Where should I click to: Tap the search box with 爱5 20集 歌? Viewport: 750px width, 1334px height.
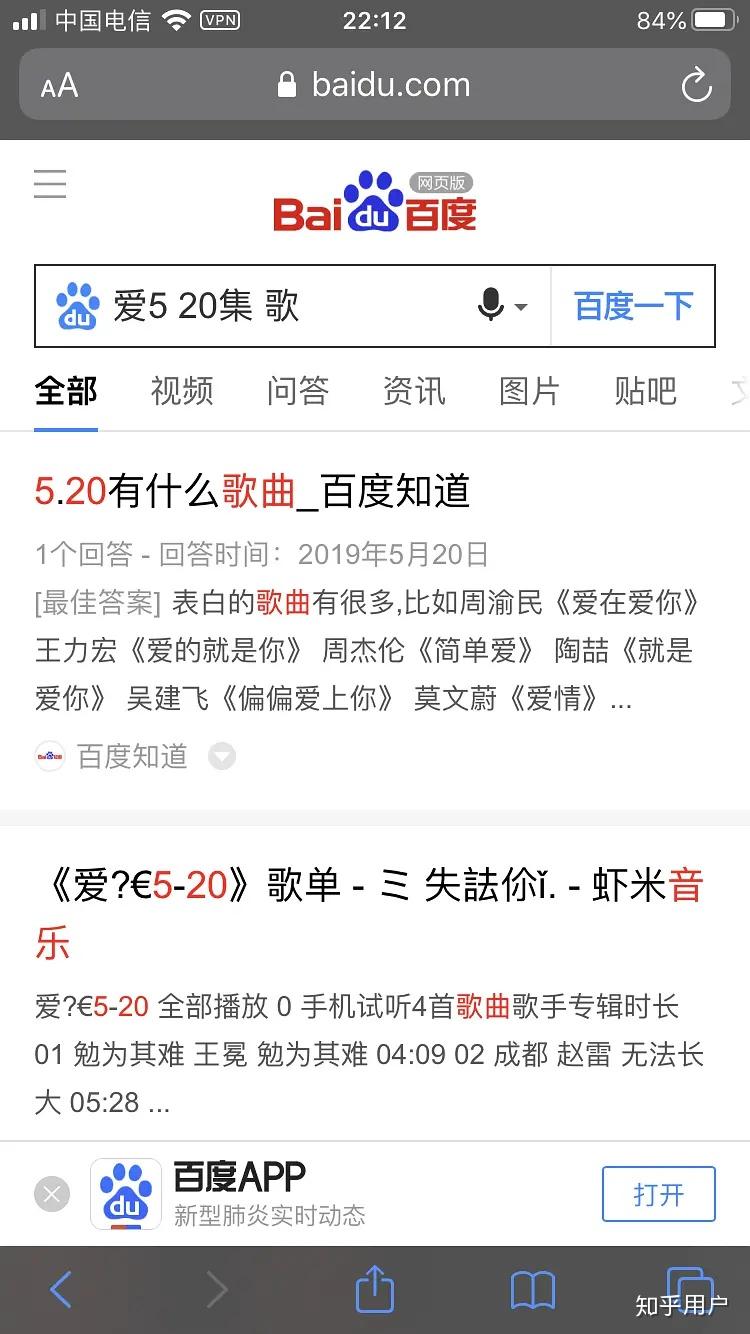pyautogui.click(x=280, y=306)
